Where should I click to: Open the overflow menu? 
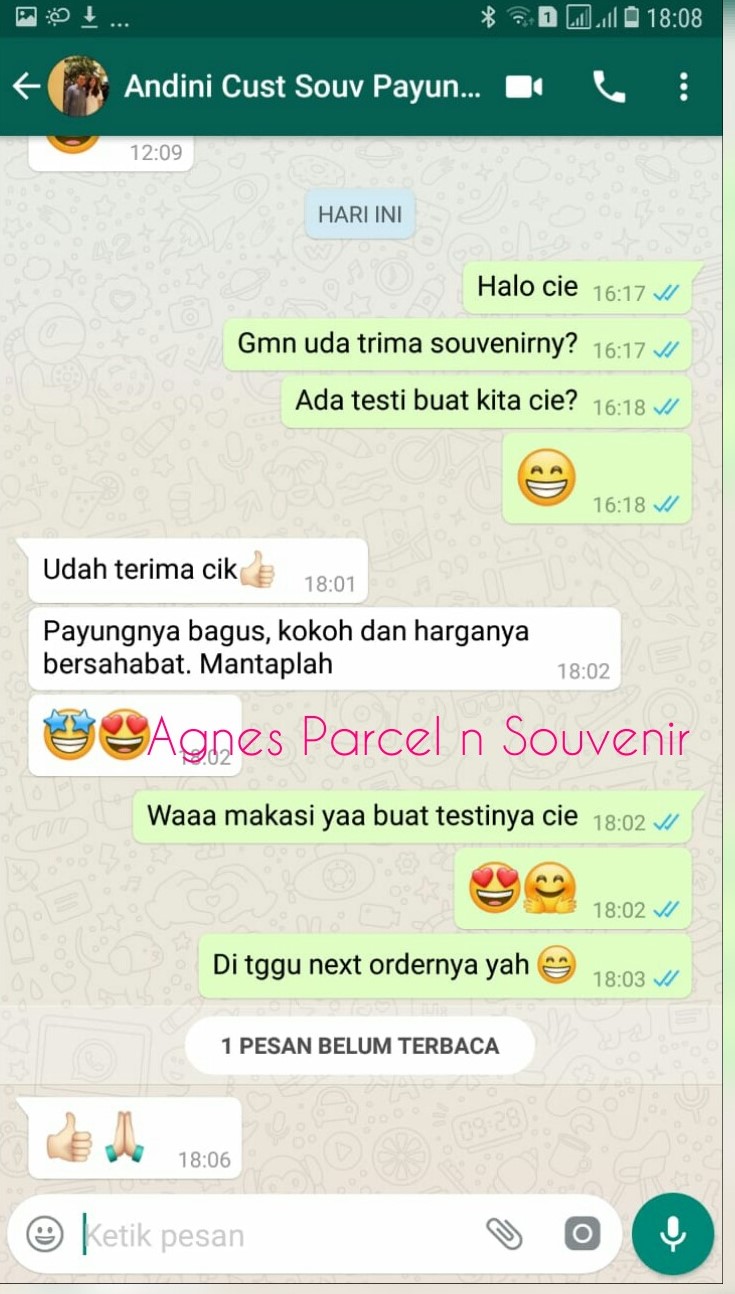coord(684,87)
